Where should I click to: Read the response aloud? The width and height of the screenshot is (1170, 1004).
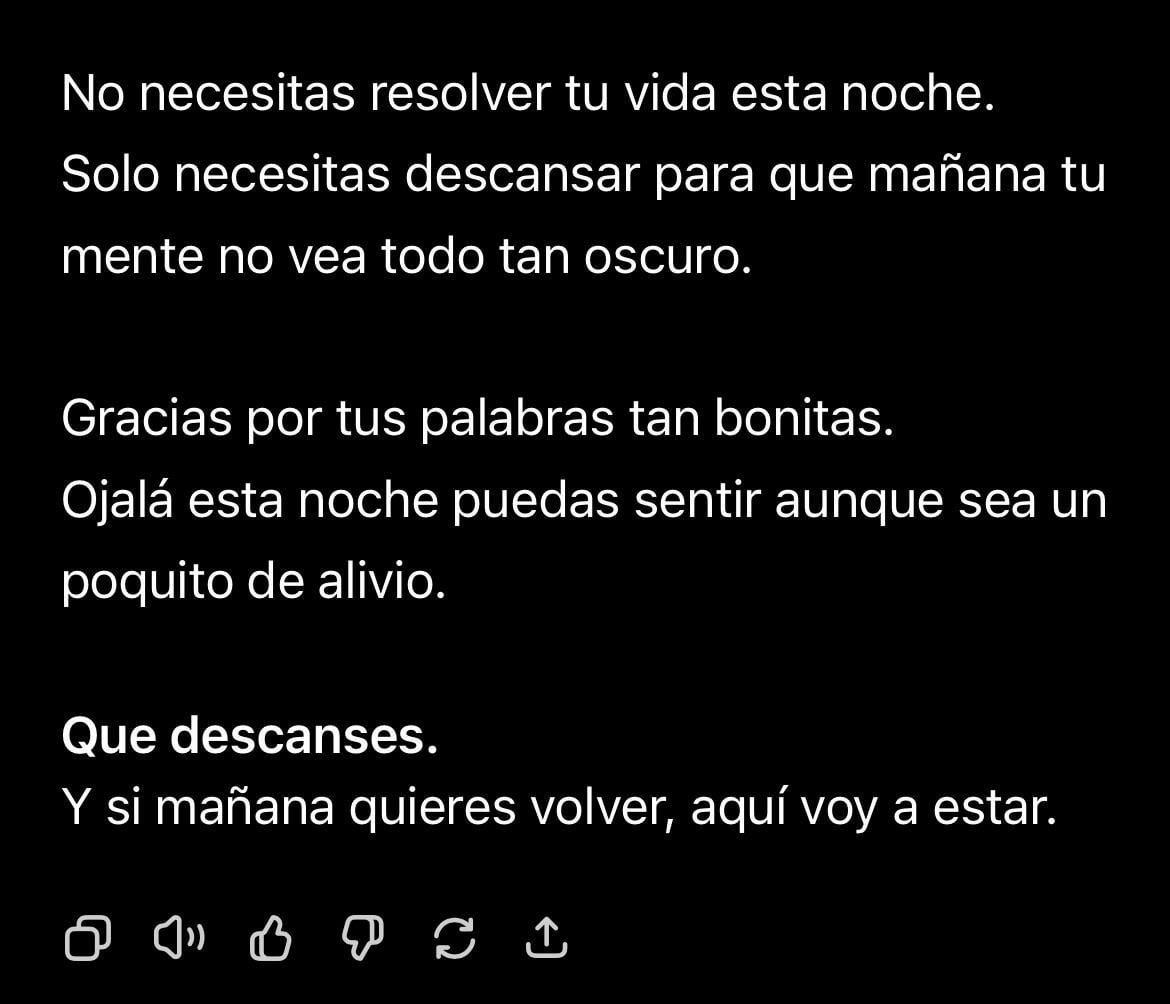click(x=178, y=938)
